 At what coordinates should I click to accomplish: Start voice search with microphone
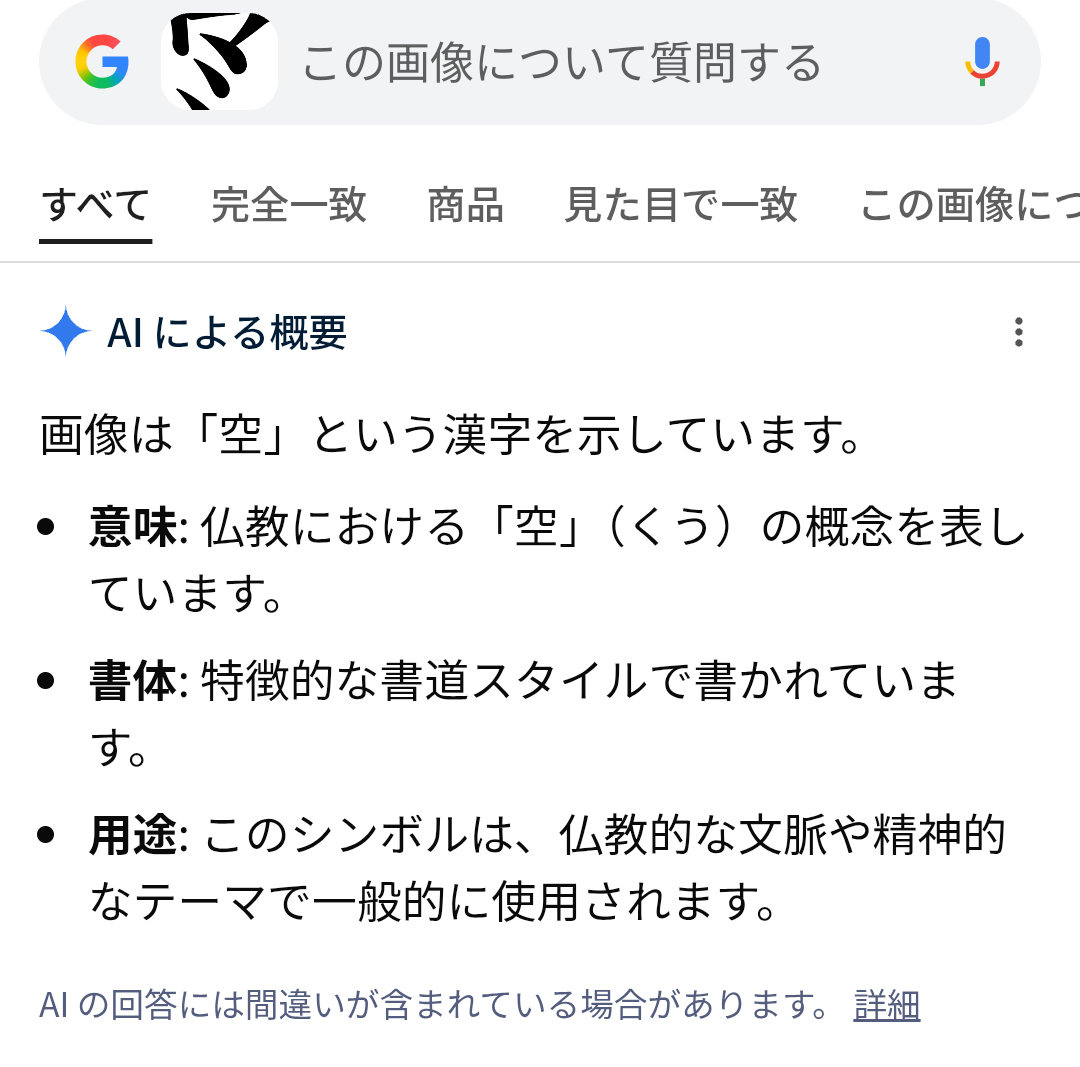coord(982,62)
